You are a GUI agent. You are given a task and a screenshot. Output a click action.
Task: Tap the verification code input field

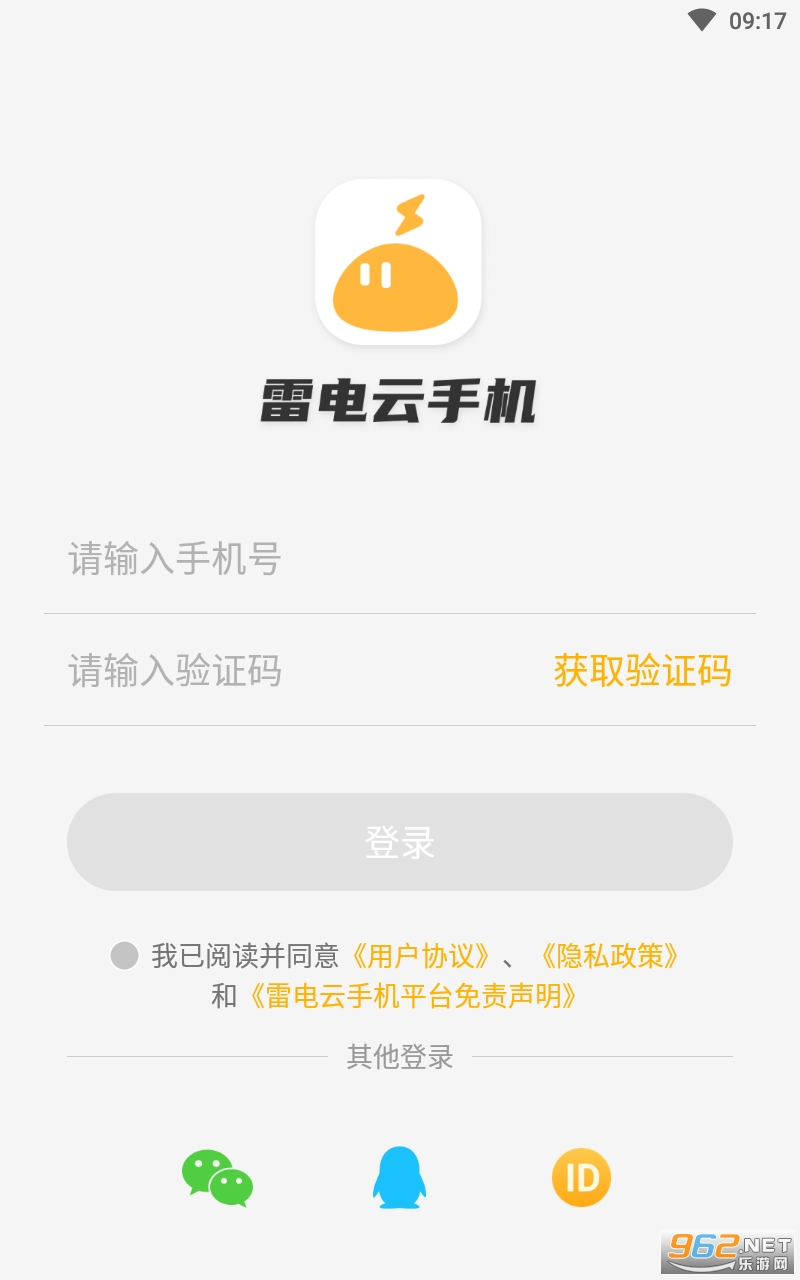pos(290,670)
